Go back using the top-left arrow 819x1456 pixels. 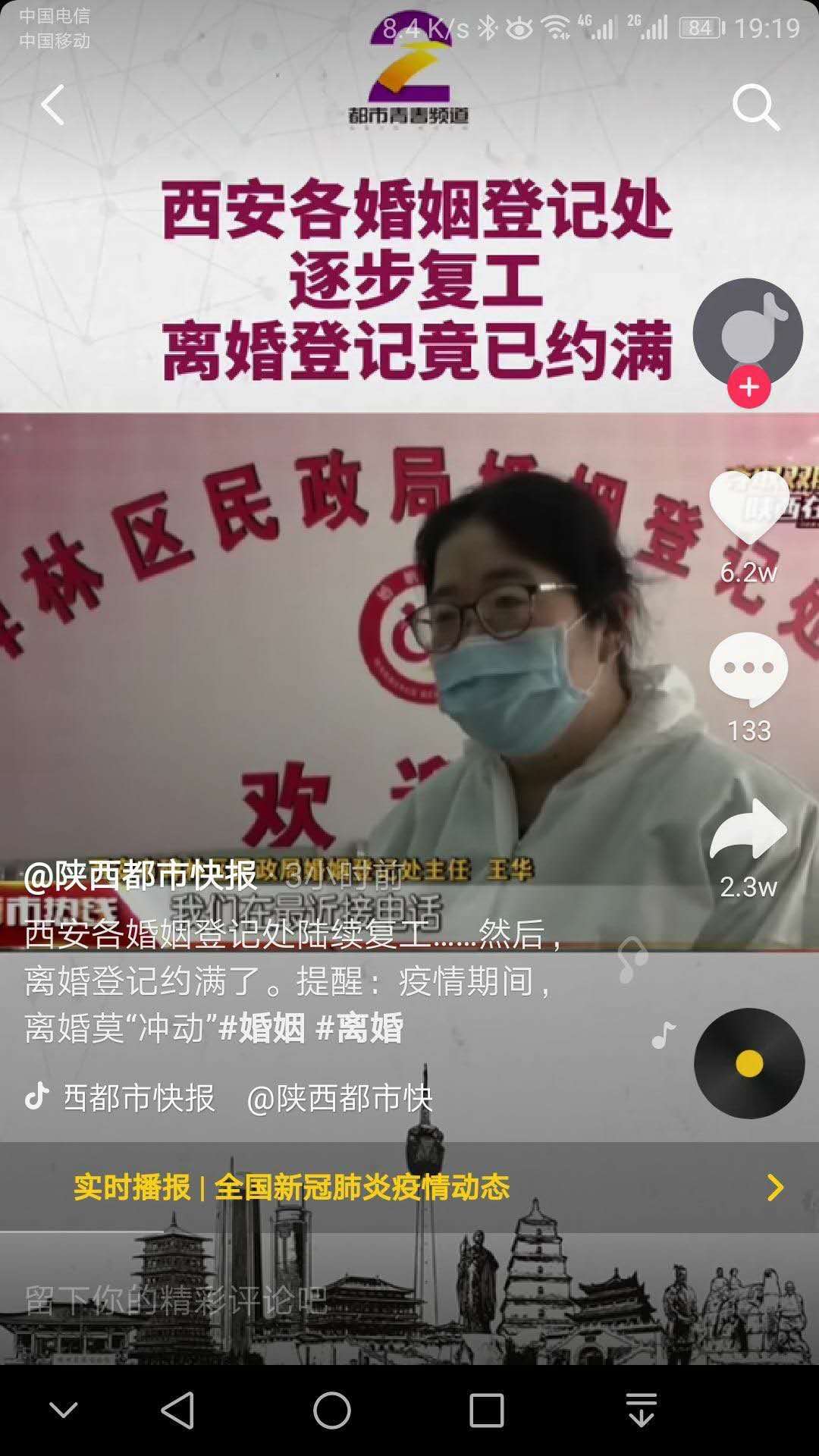[53, 105]
